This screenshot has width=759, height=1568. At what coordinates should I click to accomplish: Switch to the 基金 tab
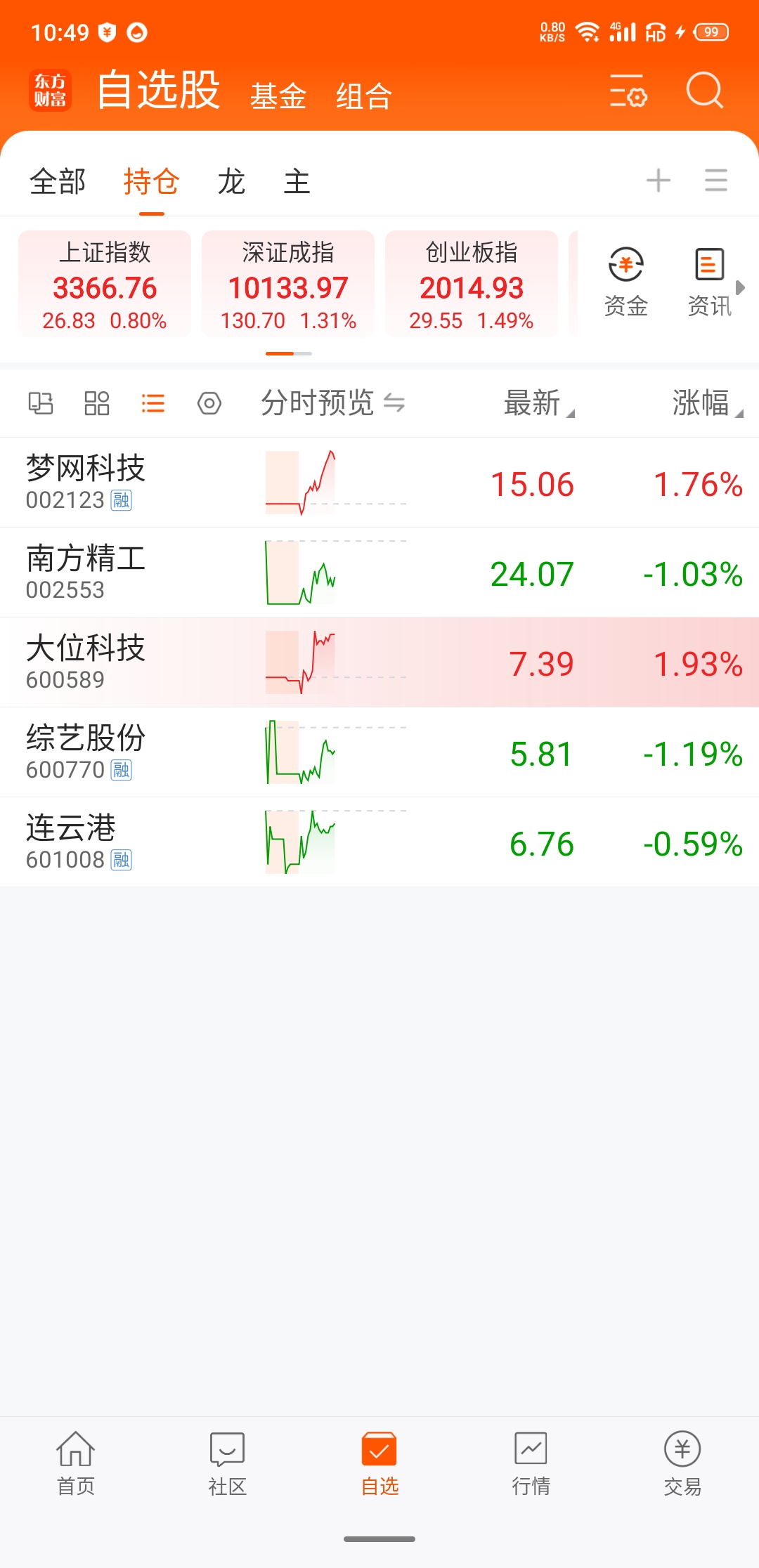point(278,96)
